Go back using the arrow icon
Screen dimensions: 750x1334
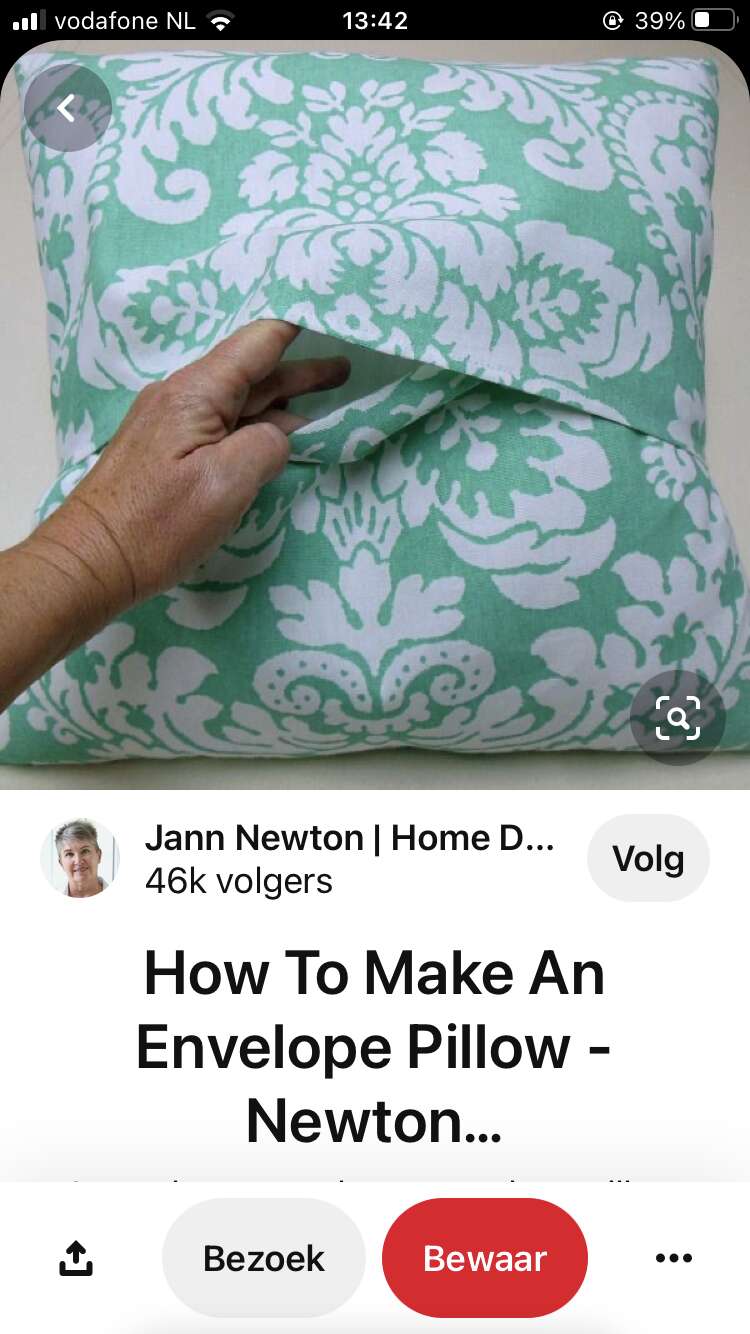pos(67,108)
